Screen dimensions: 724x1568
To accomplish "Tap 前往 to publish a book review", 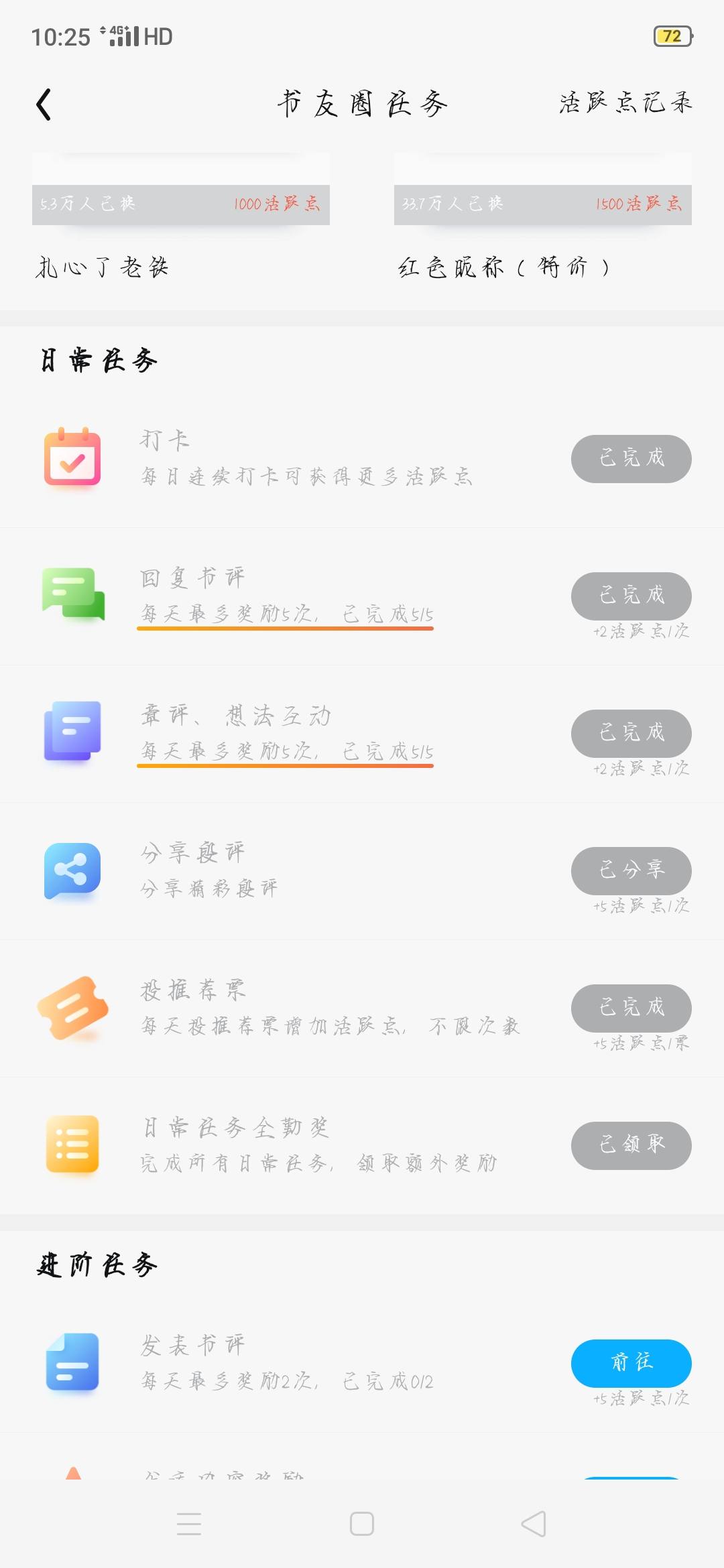I will (631, 1363).
